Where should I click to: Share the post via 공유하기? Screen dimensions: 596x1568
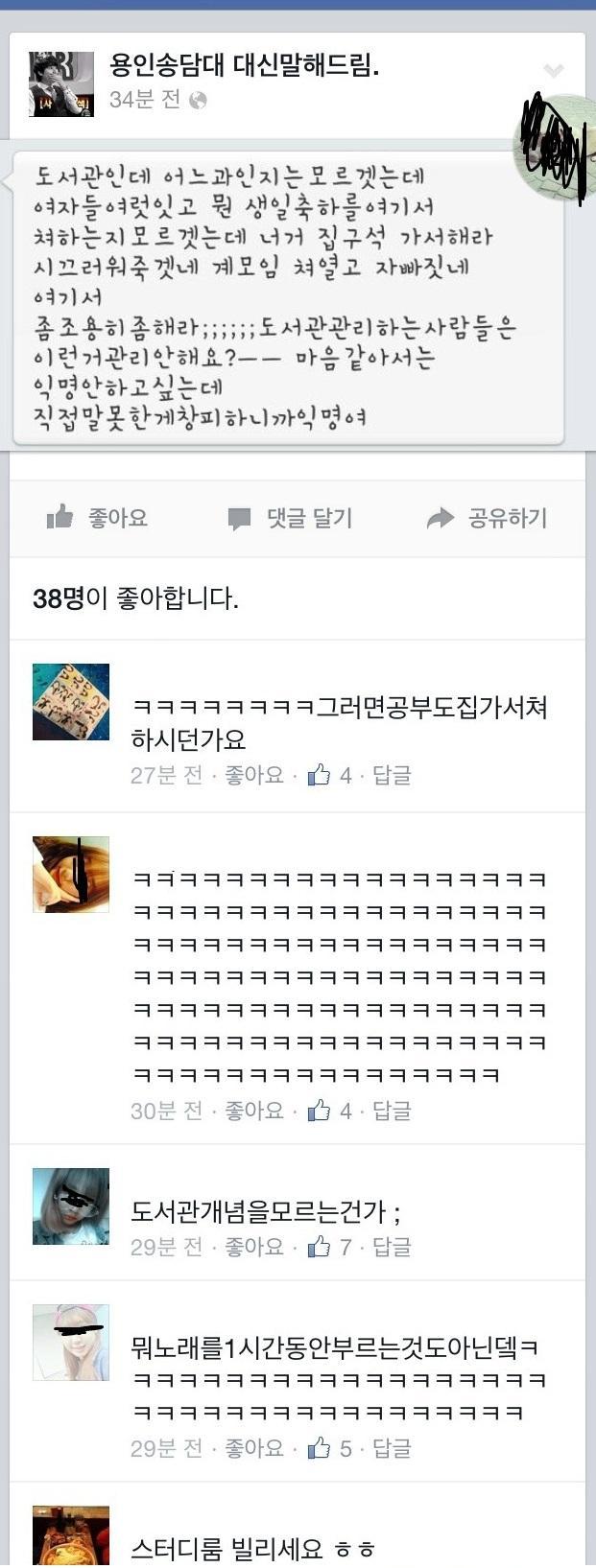pyautogui.click(x=487, y=518)
